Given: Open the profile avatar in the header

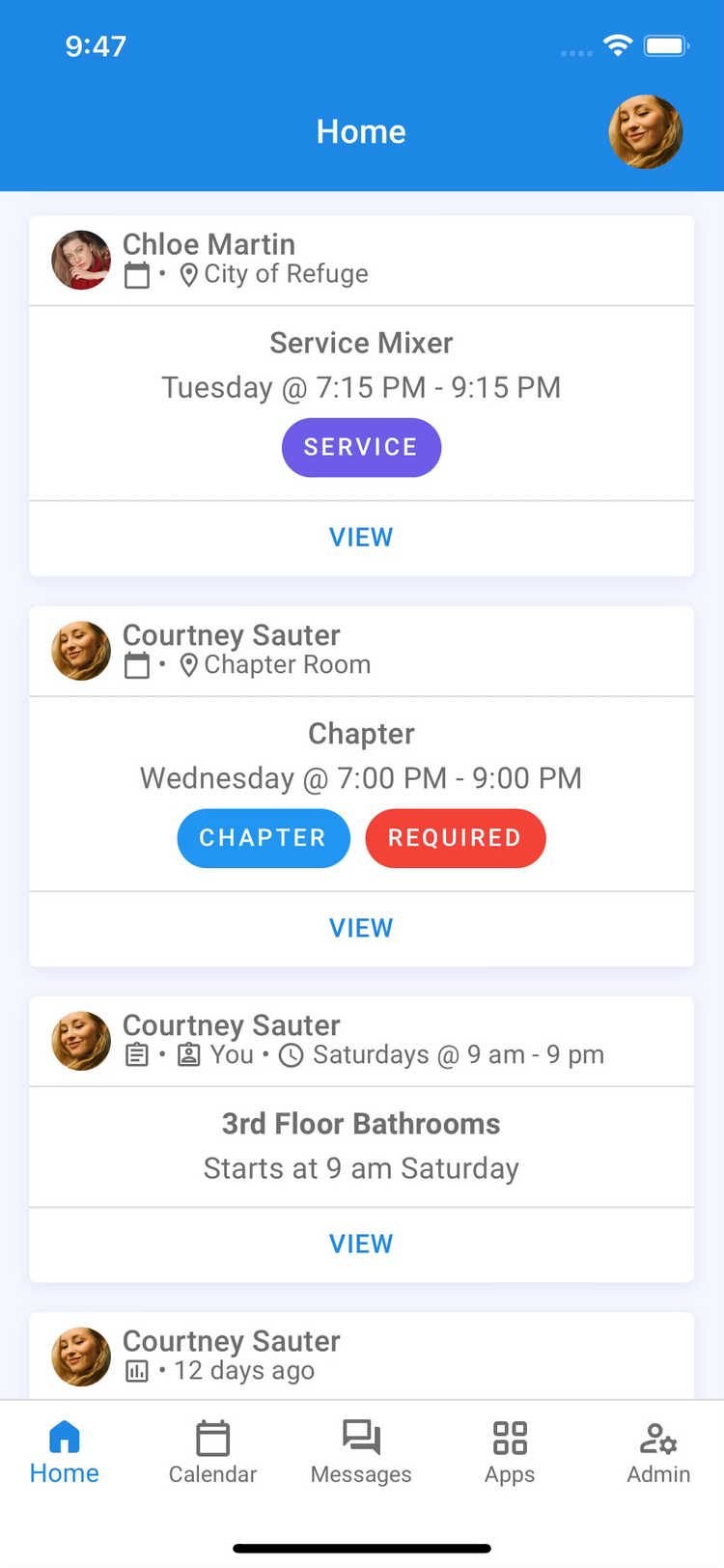Looking at the screenshot, I should point(645,131).
